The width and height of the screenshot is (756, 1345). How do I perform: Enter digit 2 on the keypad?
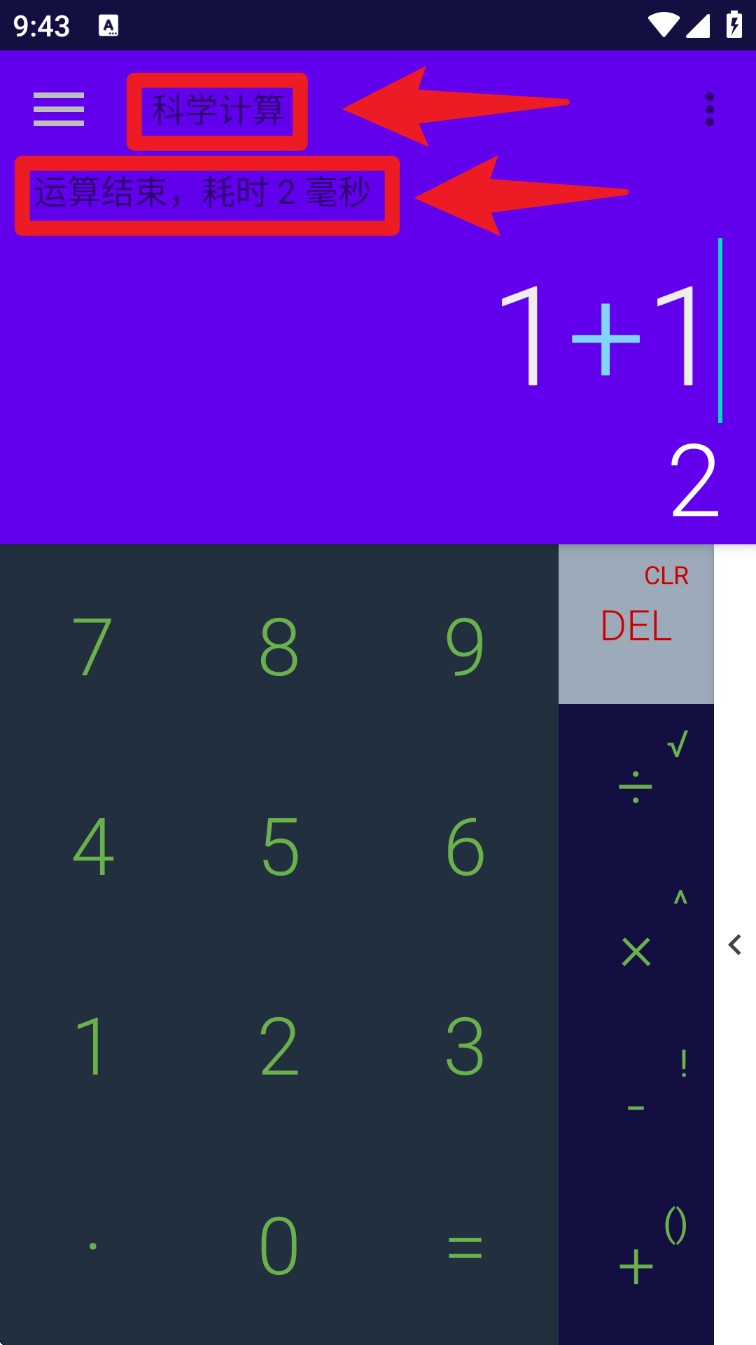pyautogui.click(x=279, y=1047)
